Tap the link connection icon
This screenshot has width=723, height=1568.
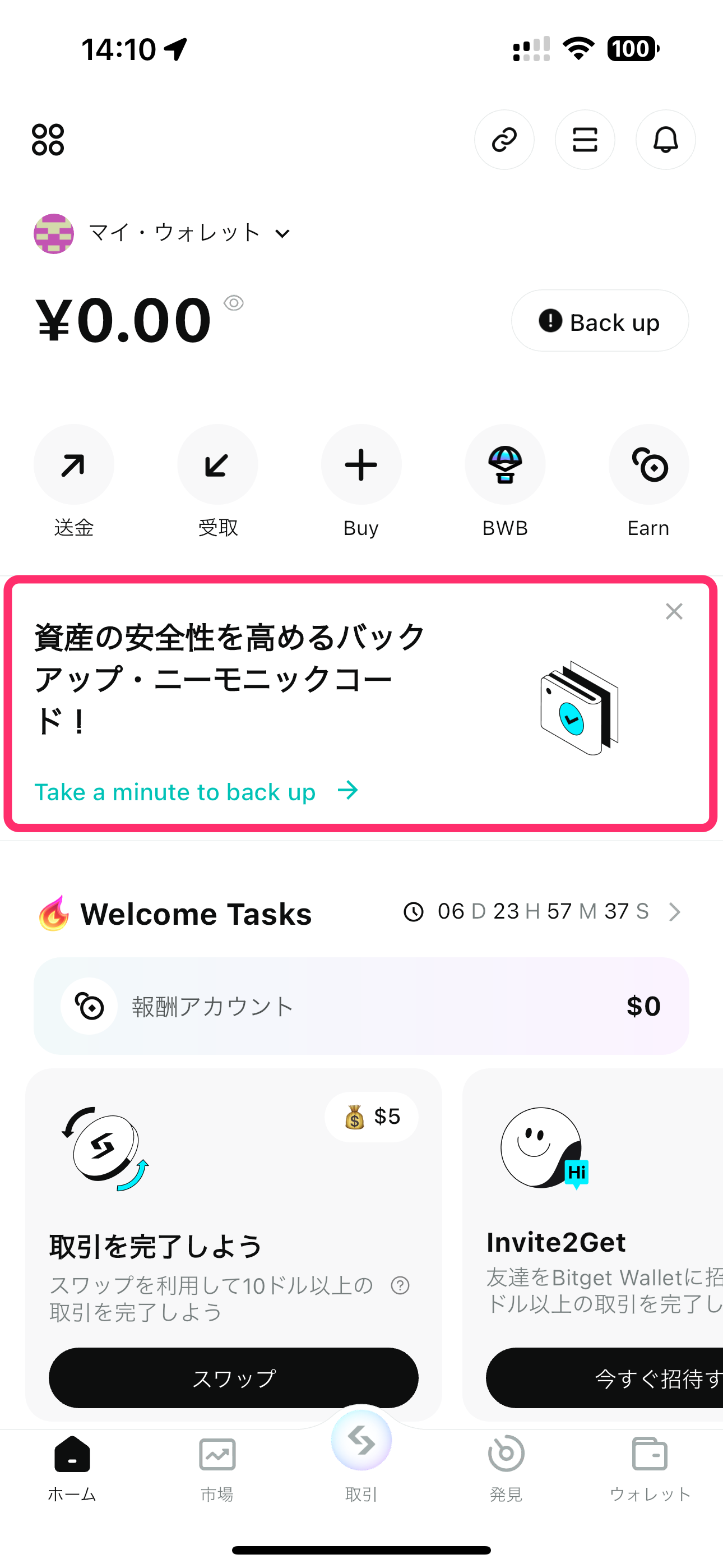(504, 140)
